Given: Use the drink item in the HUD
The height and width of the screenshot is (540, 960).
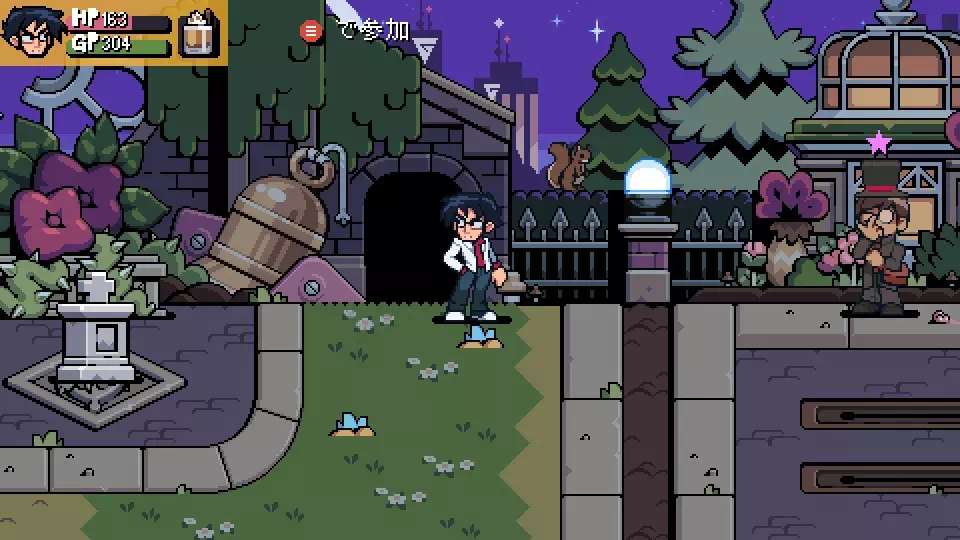Looking at the screenshot, I should point(199,34).
